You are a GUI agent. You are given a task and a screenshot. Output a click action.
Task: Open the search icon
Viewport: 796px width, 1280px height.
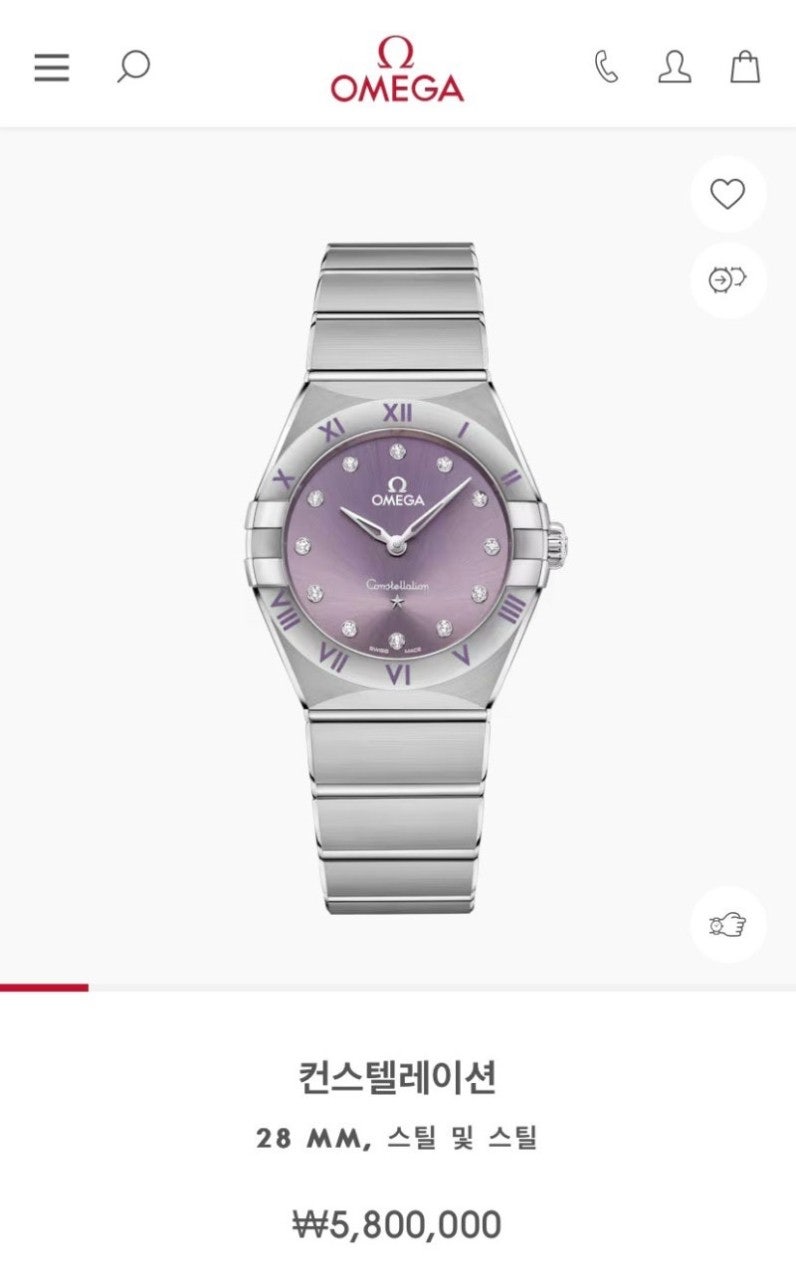tap(133, 67)
